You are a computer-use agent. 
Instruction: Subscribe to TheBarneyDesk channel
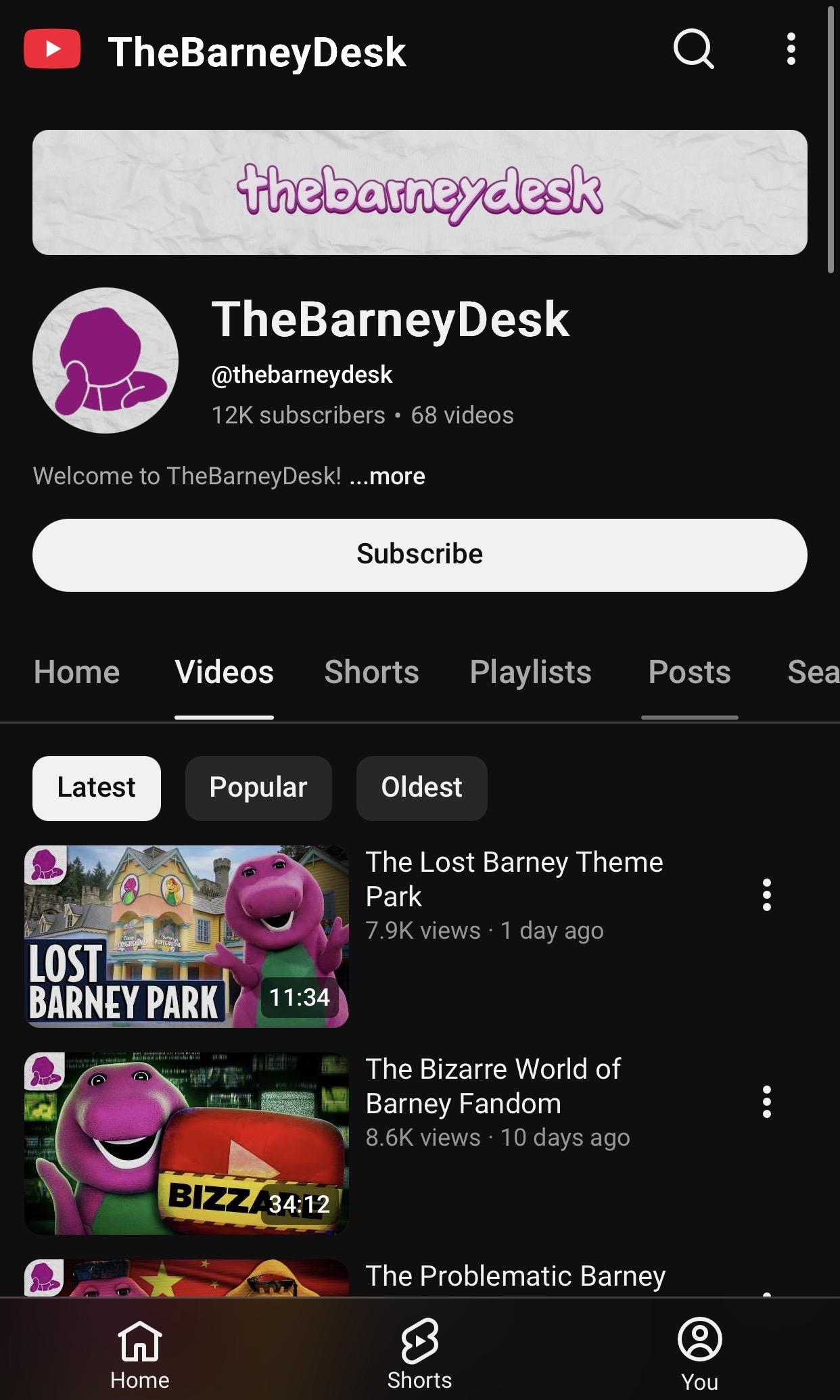pyautogui.click(x=419, y=555)
